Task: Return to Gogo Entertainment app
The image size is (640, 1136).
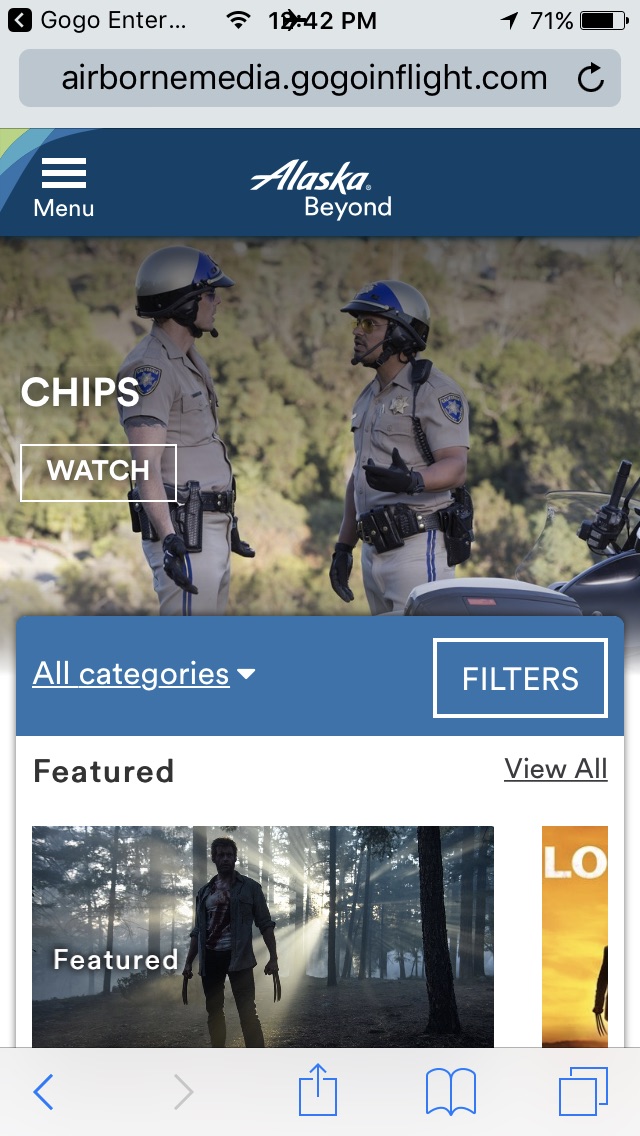Action: point(95,20)
